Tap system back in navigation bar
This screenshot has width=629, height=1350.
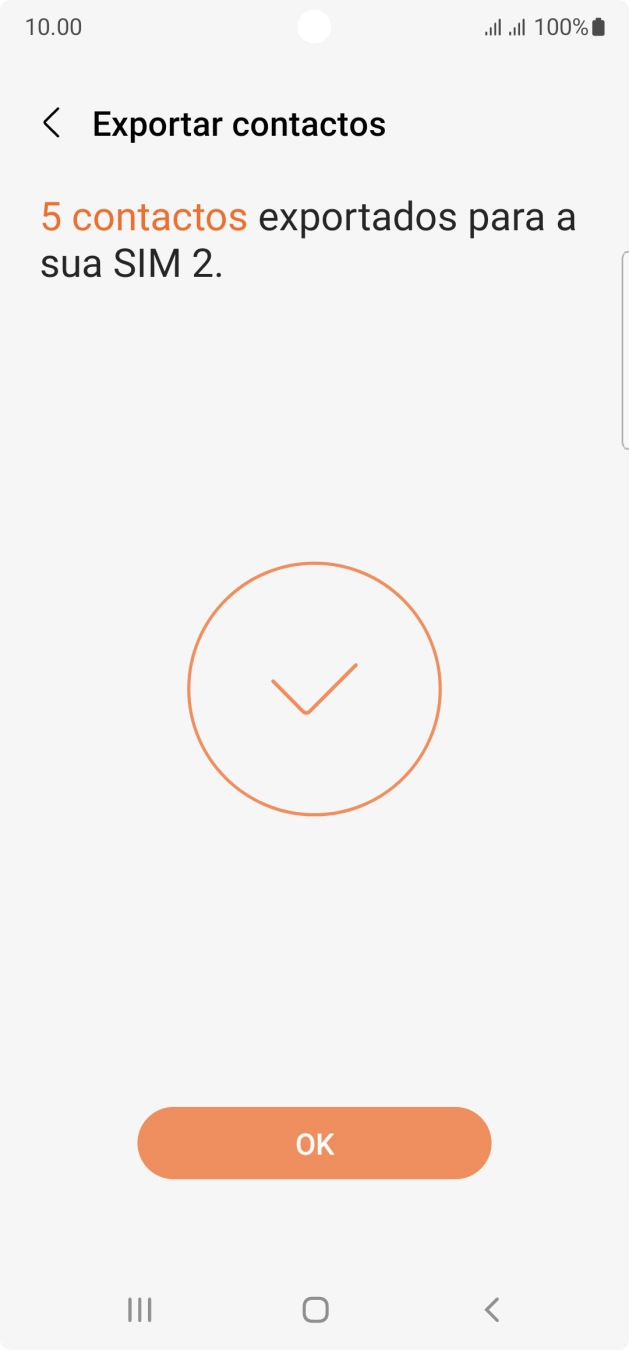click(491, 1309)
